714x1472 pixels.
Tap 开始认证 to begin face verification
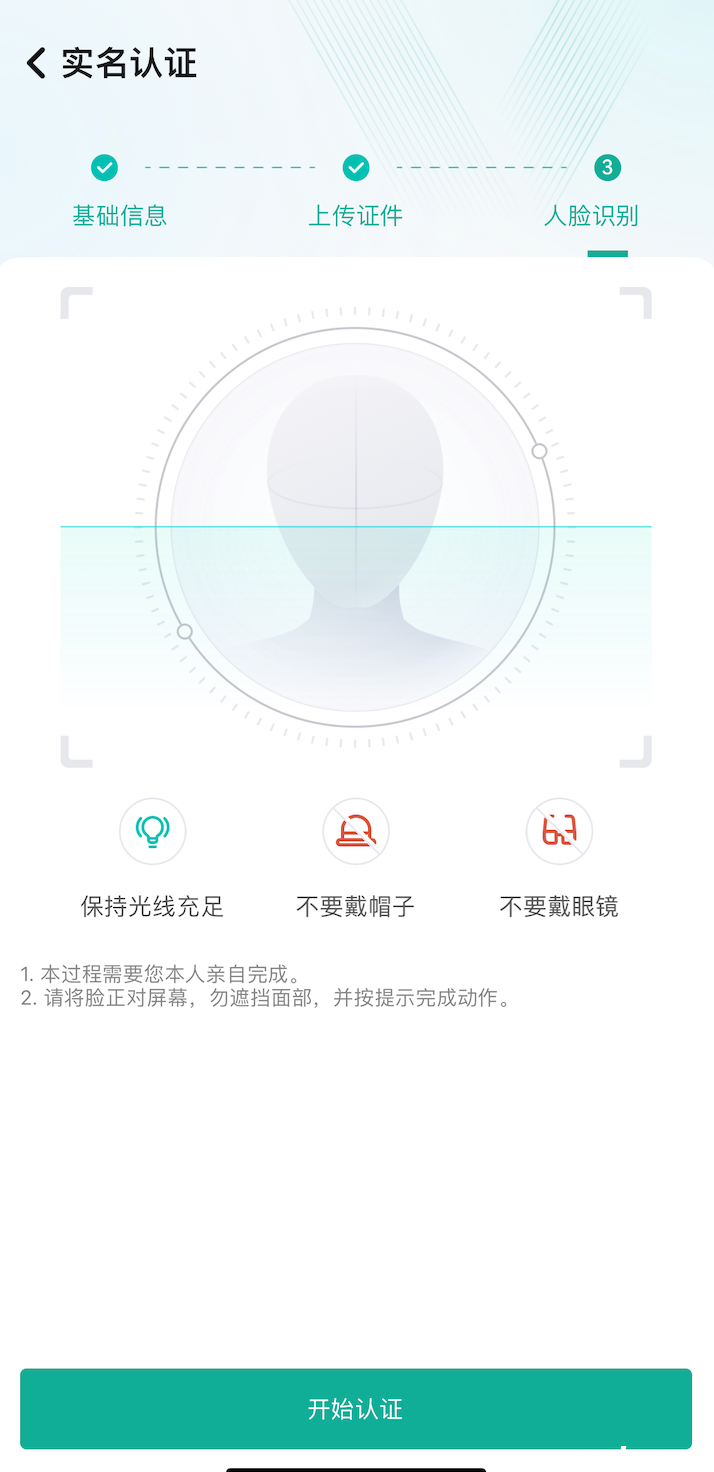coord(356,1408)
